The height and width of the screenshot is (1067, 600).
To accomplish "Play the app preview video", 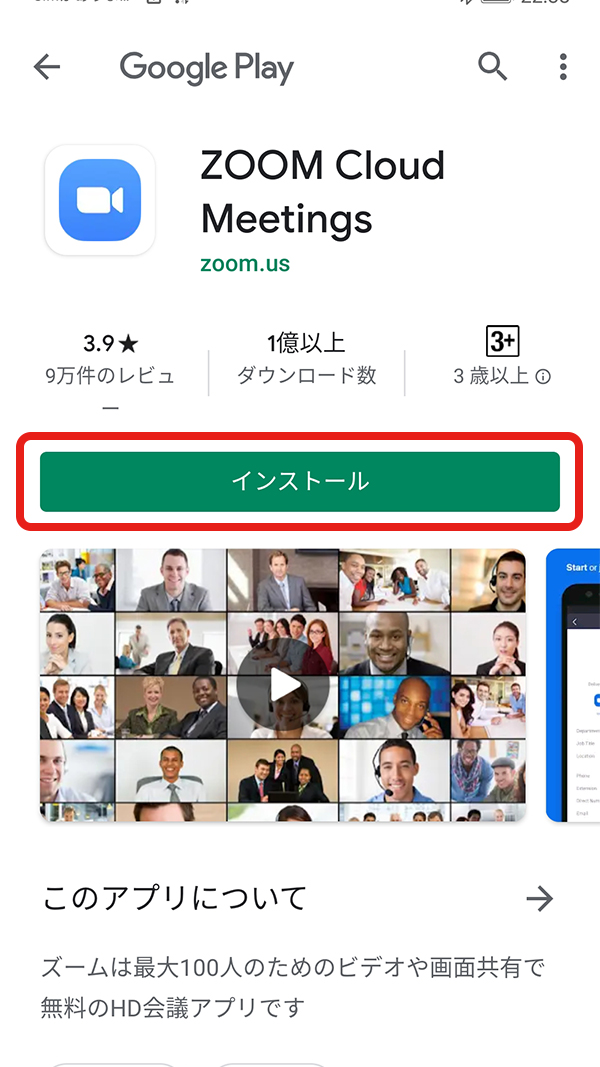I will click(283, 685).
